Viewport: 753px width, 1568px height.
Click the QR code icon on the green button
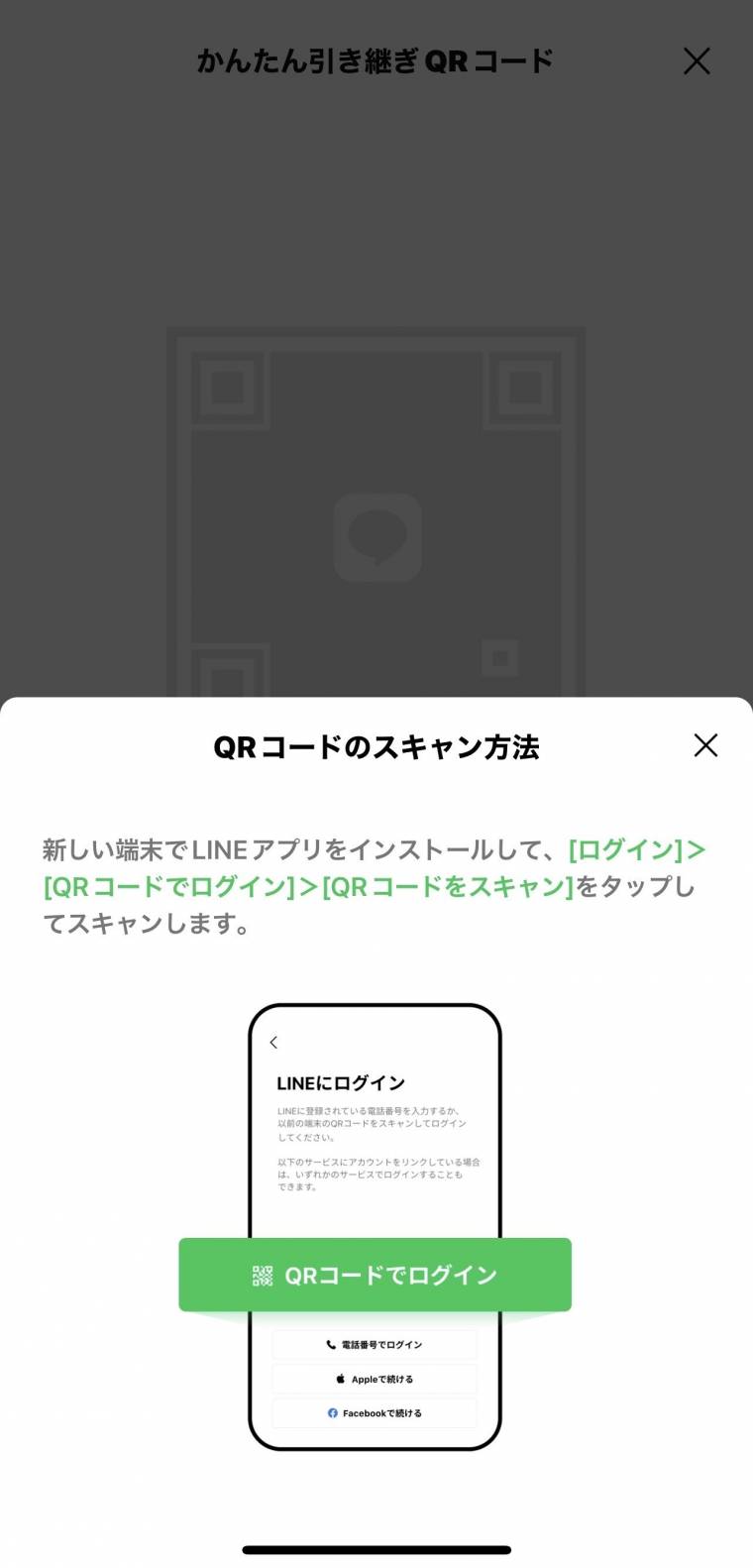264,1275
